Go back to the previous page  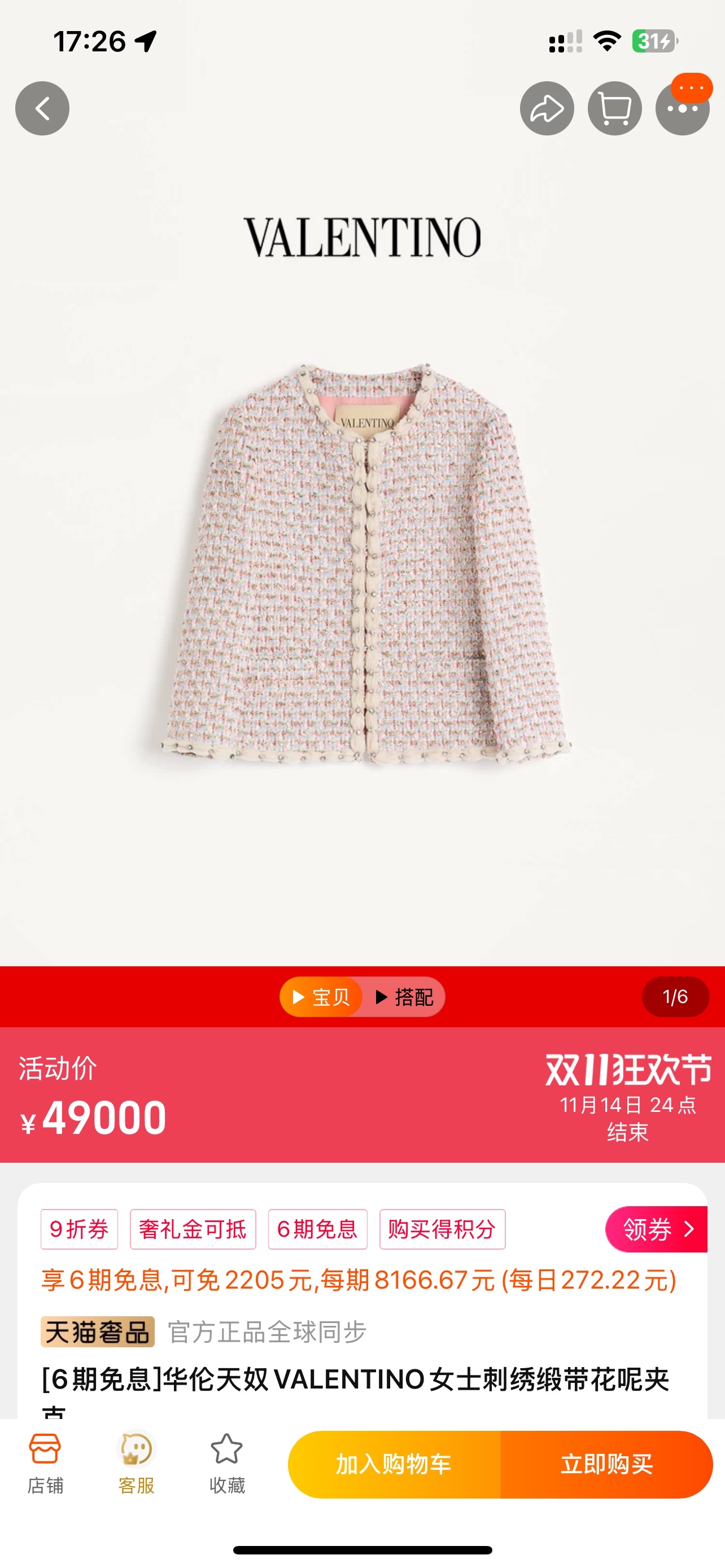[42, 108]
